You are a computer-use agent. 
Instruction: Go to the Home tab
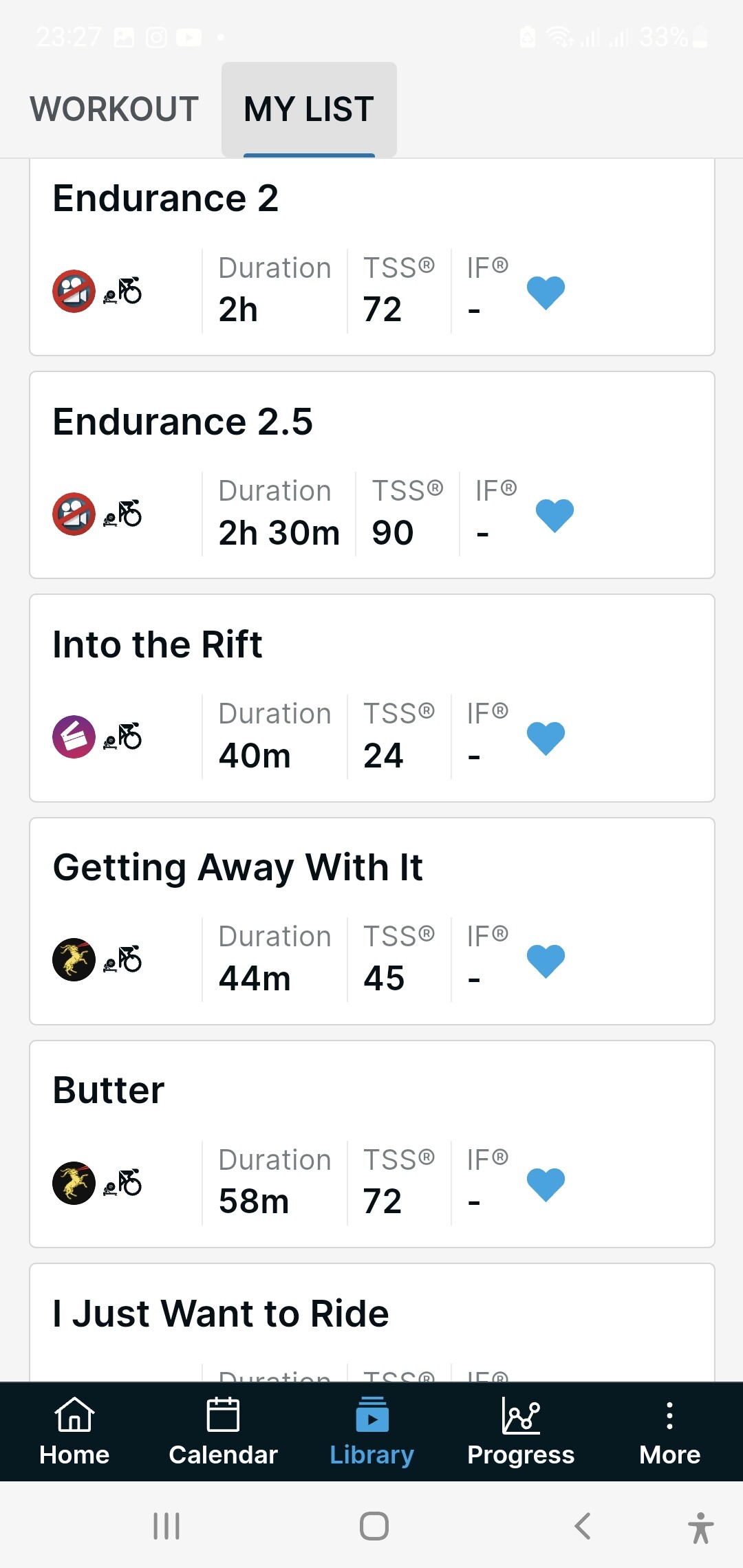[74, 1431]
